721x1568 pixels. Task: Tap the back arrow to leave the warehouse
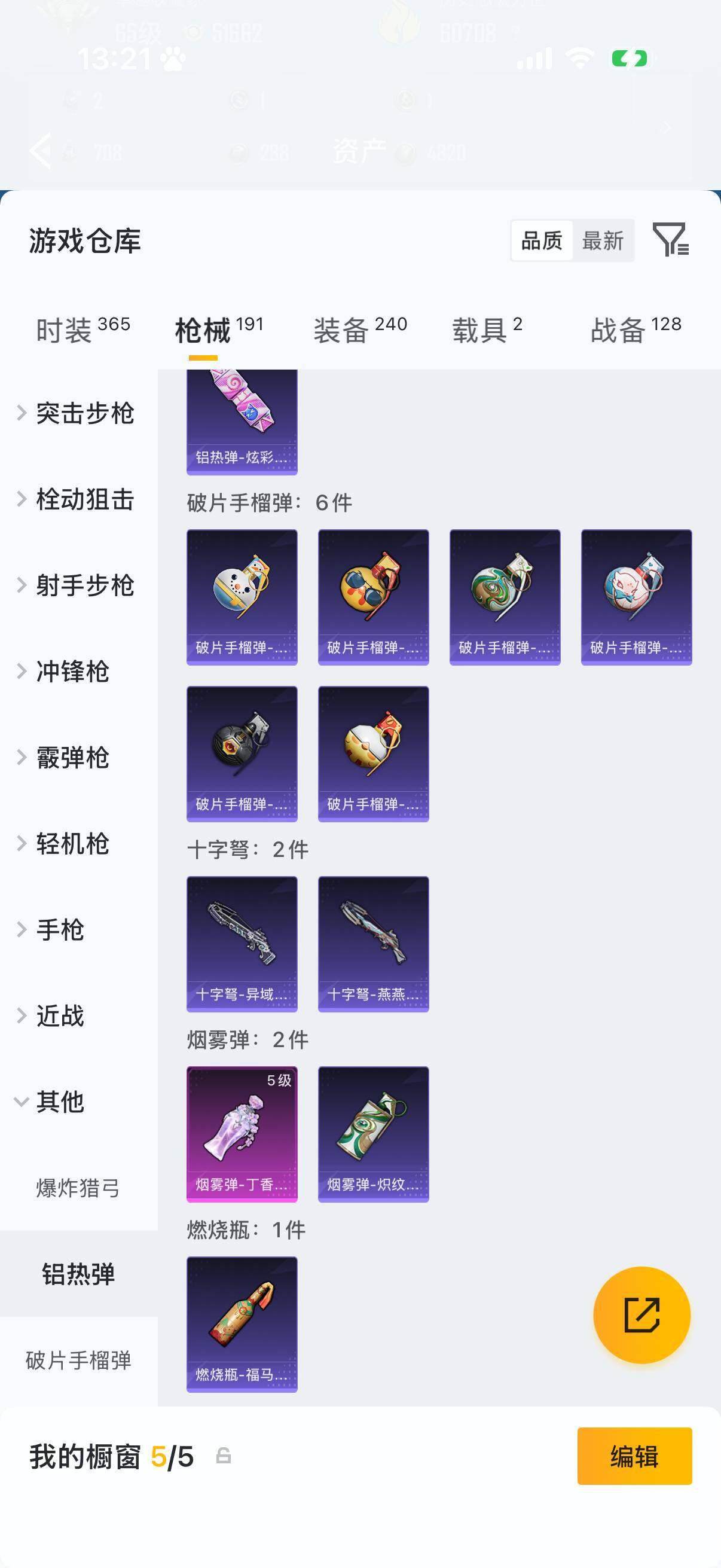click(x=41, y=150)
